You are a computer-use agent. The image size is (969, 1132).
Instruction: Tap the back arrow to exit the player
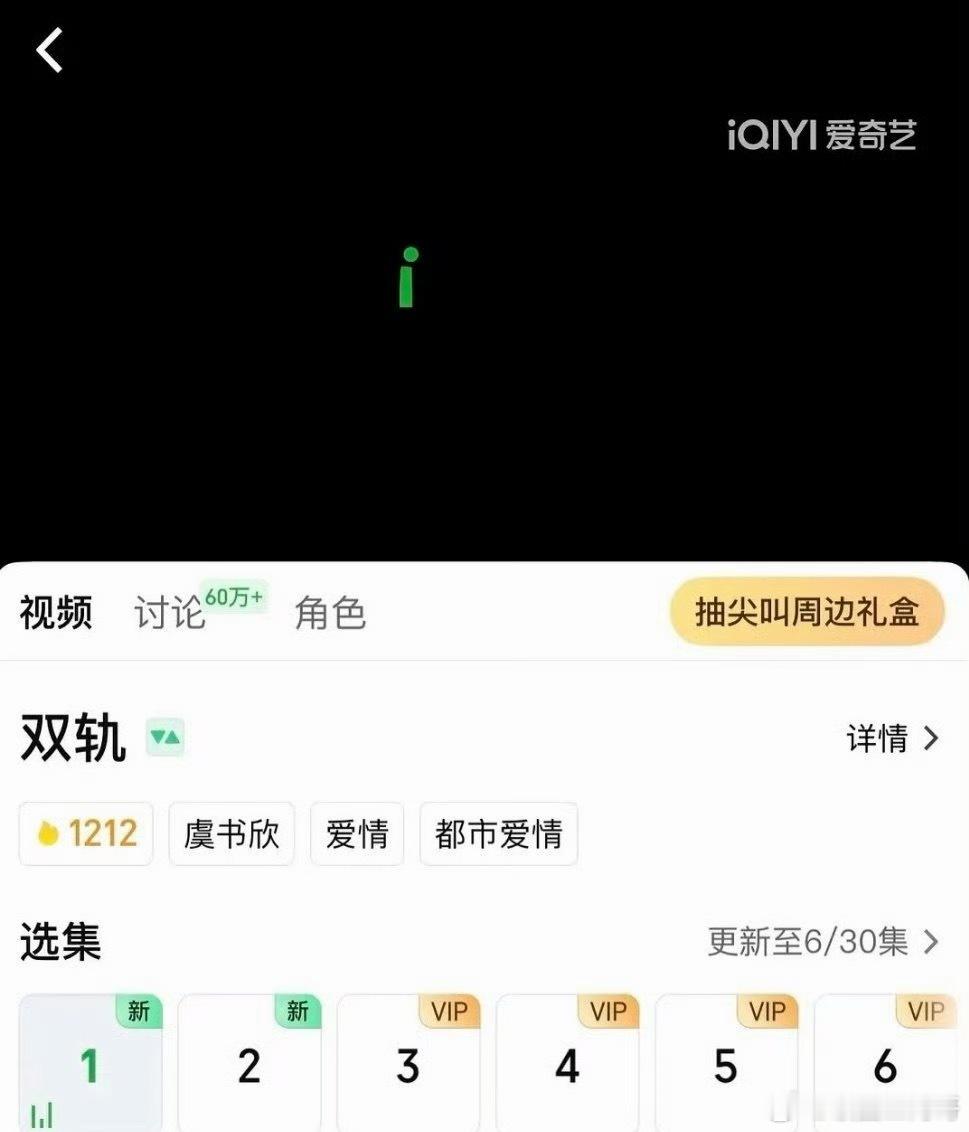coord(48,50)
